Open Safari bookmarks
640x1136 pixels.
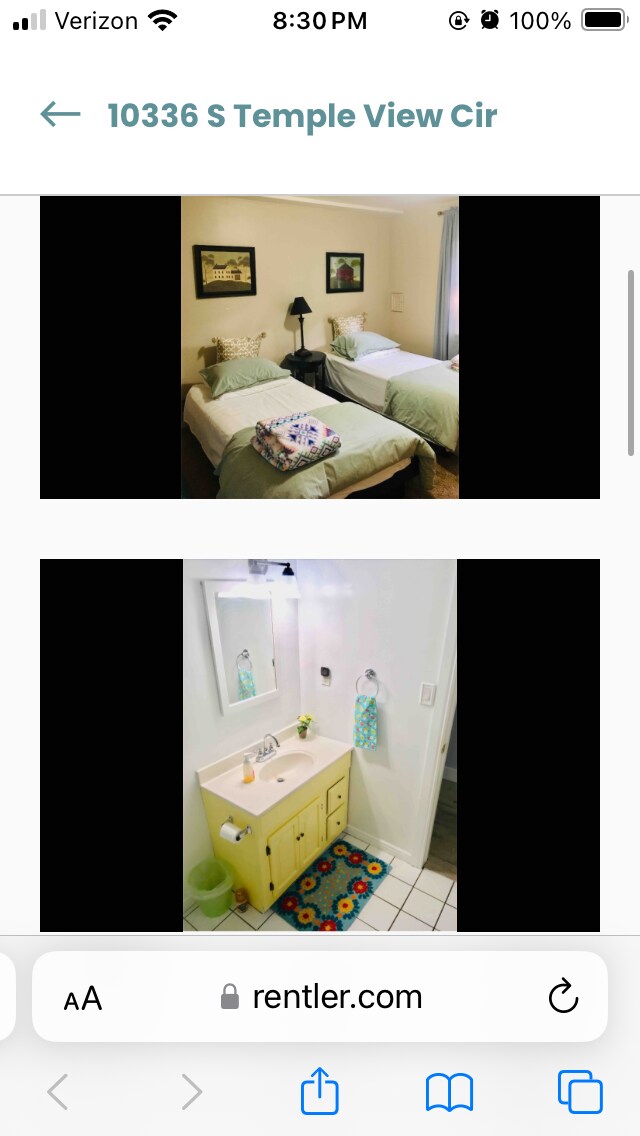449,1092
